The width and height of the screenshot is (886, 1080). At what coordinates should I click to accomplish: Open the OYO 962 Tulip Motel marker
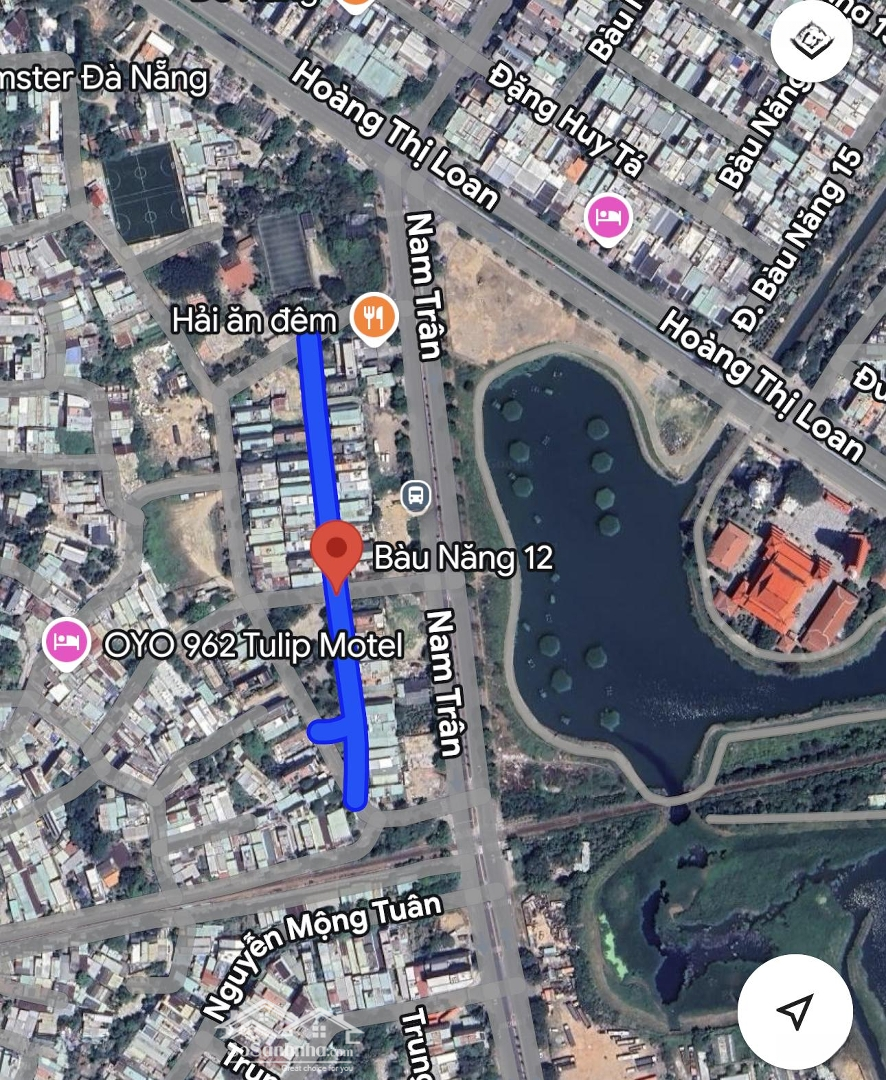coord(67,641)
